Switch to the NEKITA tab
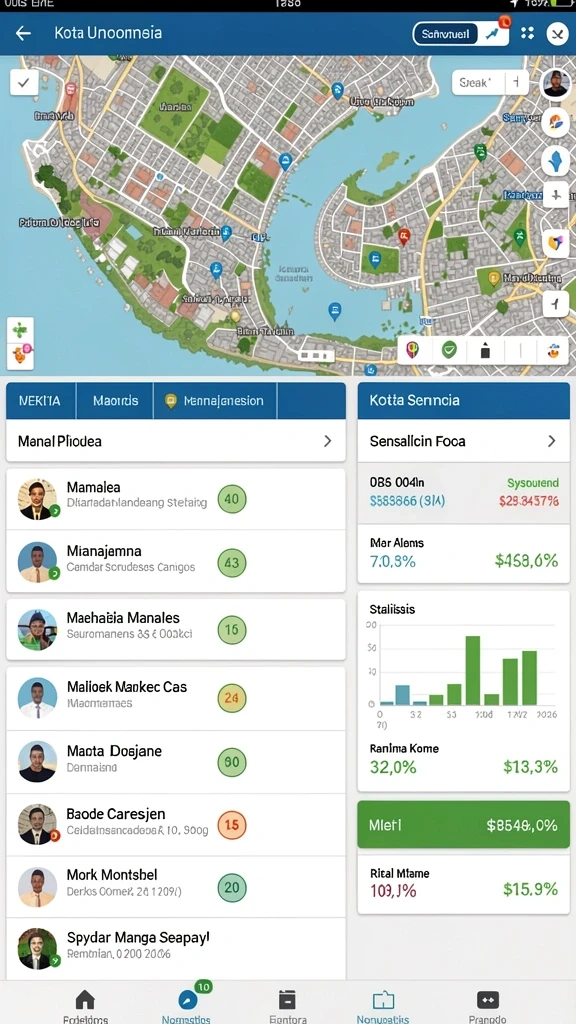 40,400
